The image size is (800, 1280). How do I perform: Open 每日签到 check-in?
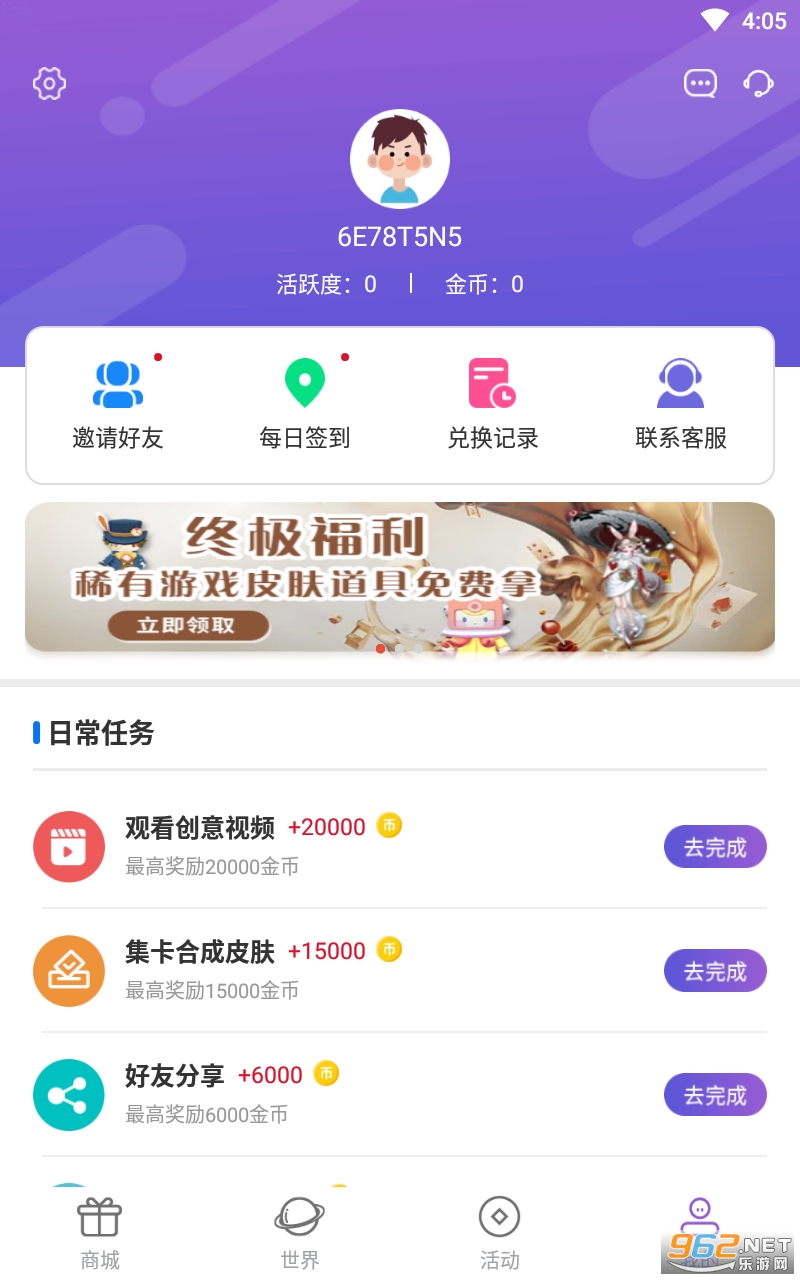tap(305, 405)
